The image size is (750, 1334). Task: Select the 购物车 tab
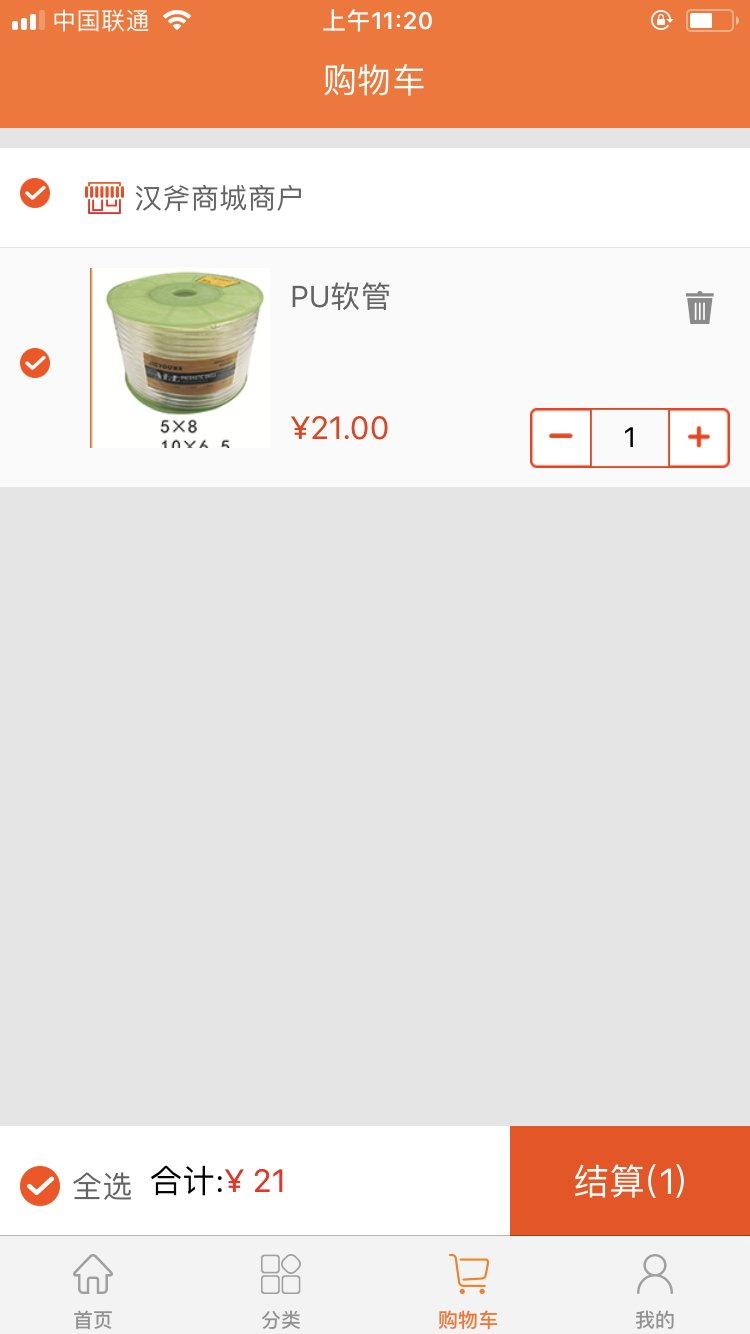[x=468, y=1290]
